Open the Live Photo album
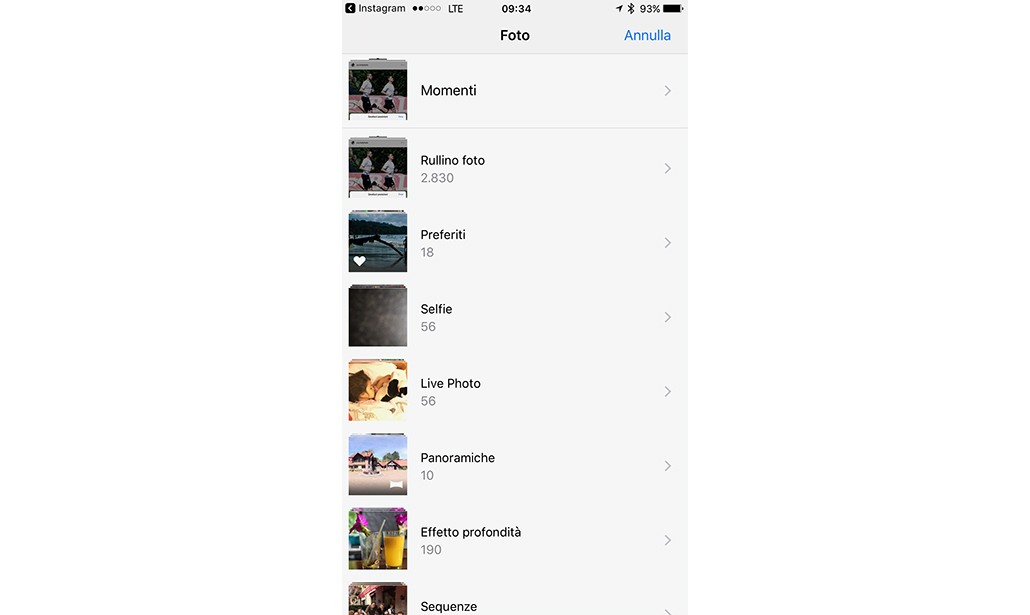The image size is (1030, 615). pos(514,391)
